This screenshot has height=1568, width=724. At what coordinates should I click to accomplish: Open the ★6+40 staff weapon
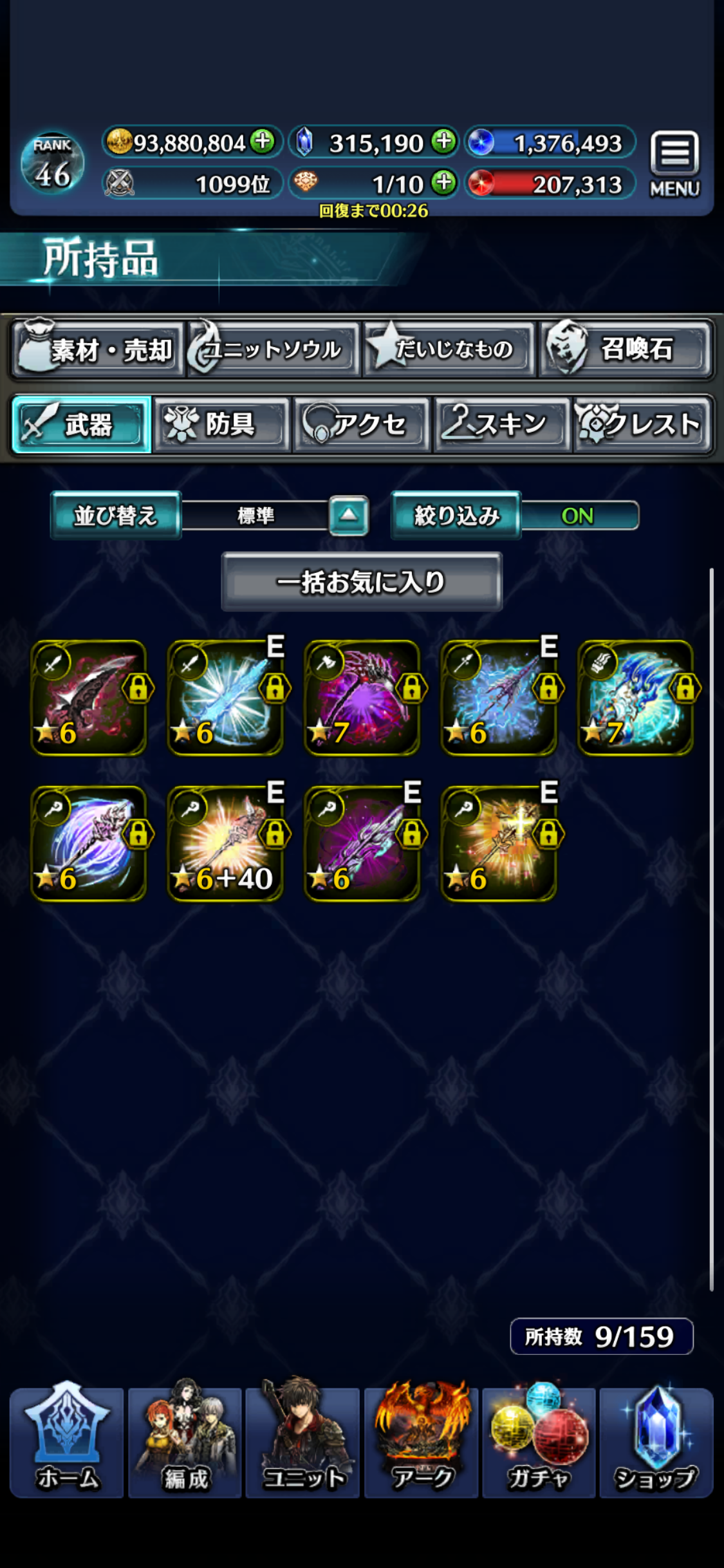pos(225,843)
